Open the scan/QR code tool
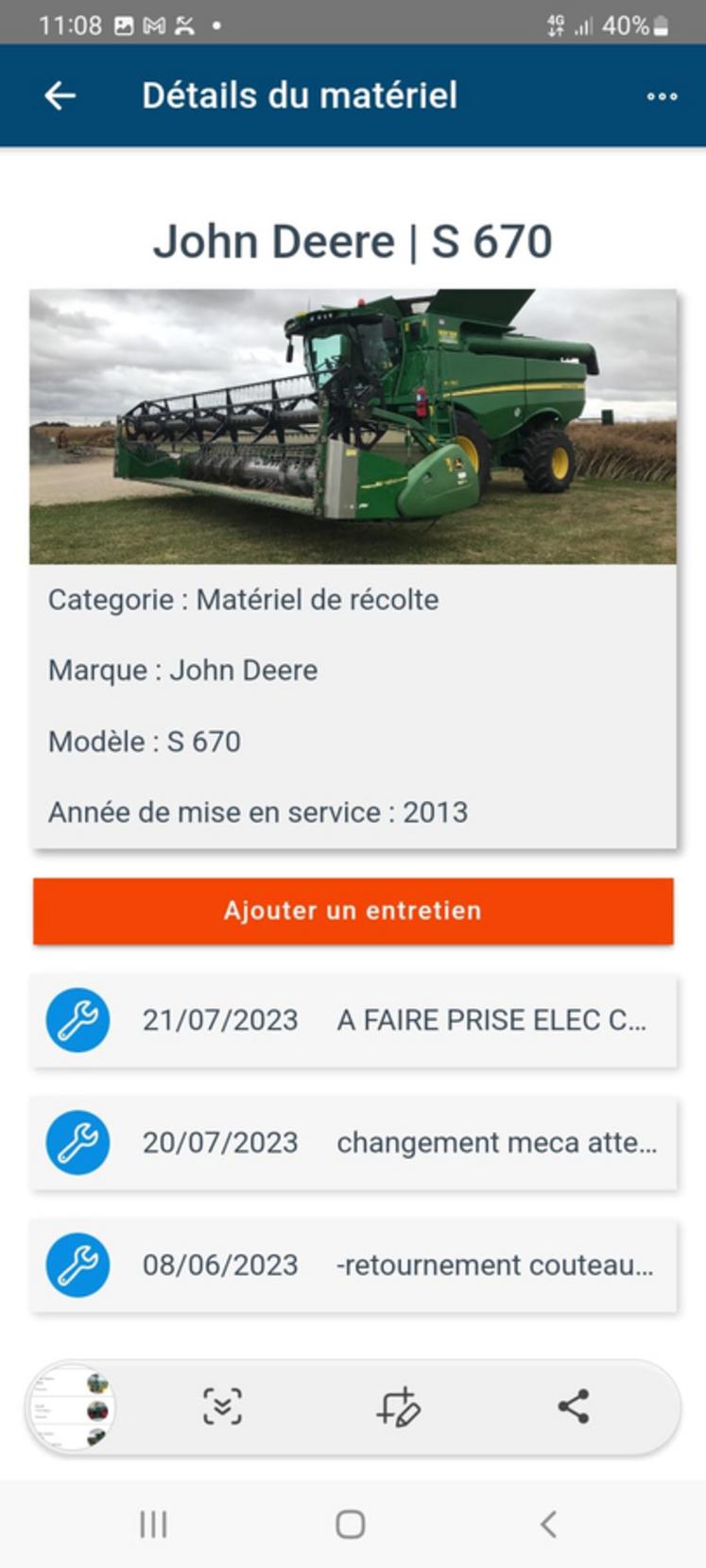 click(x=222, y=1405)
